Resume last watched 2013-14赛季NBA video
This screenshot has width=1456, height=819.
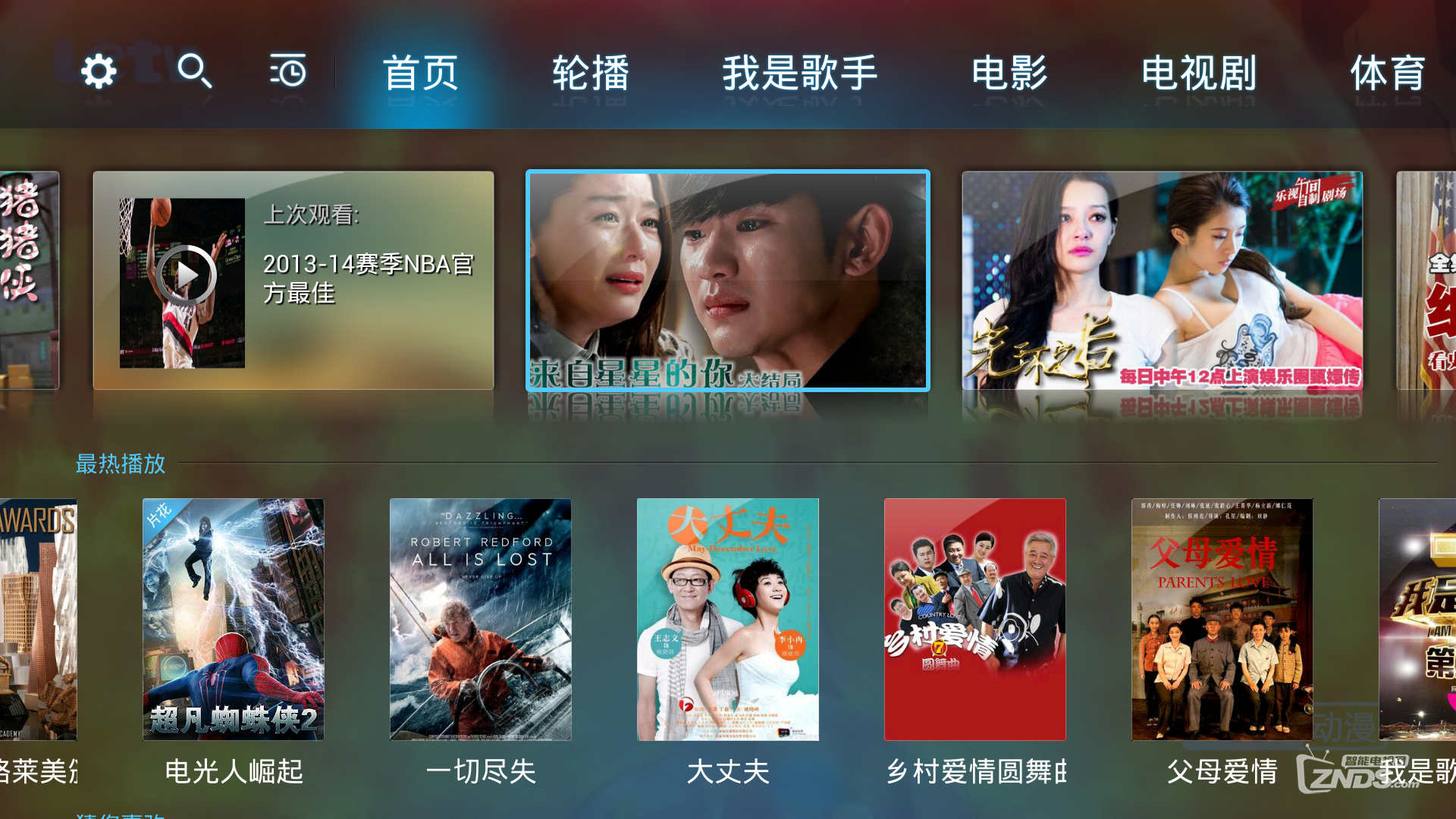[293, 281]
